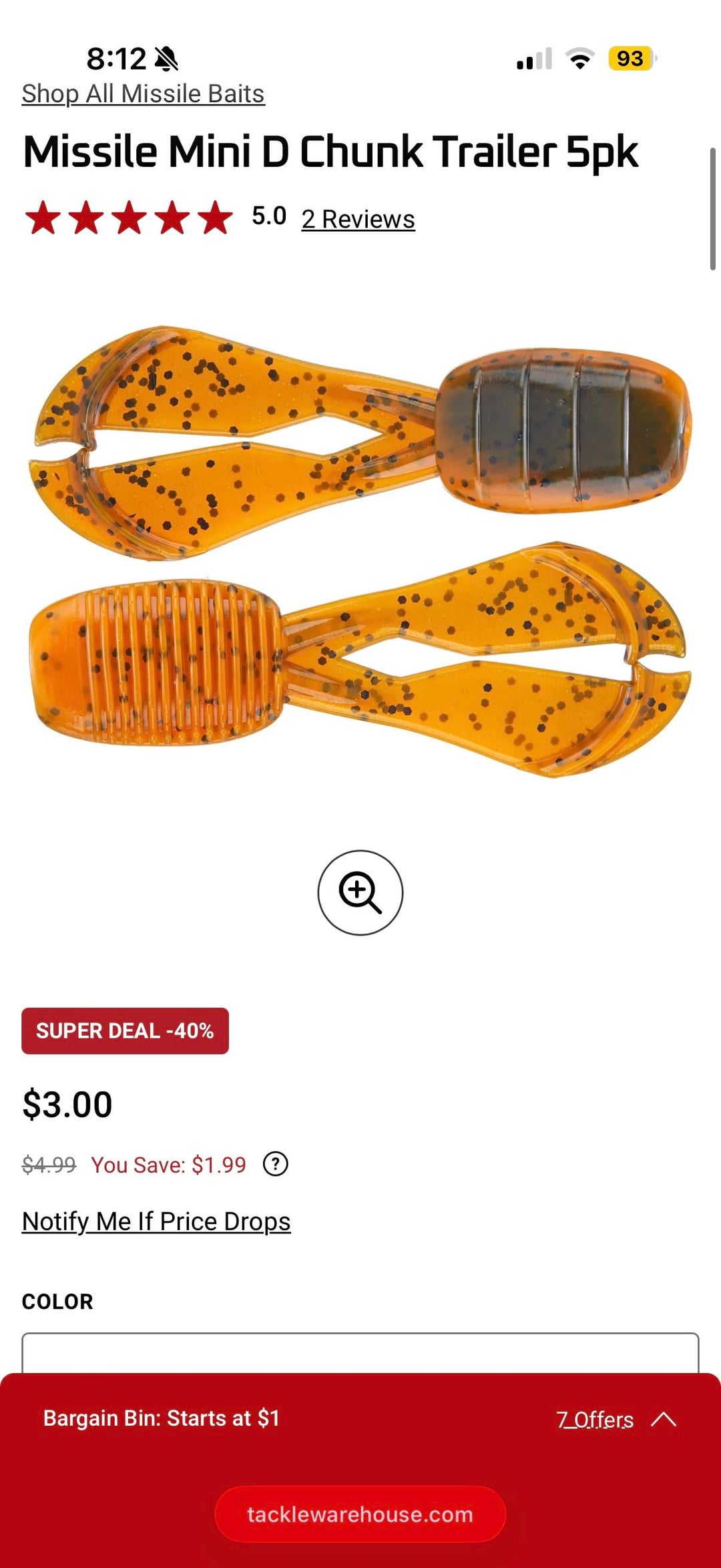
Task: Tap the tacklewarehouse.com address pill
Action: pyautogui.click(x=360, y=1514)
